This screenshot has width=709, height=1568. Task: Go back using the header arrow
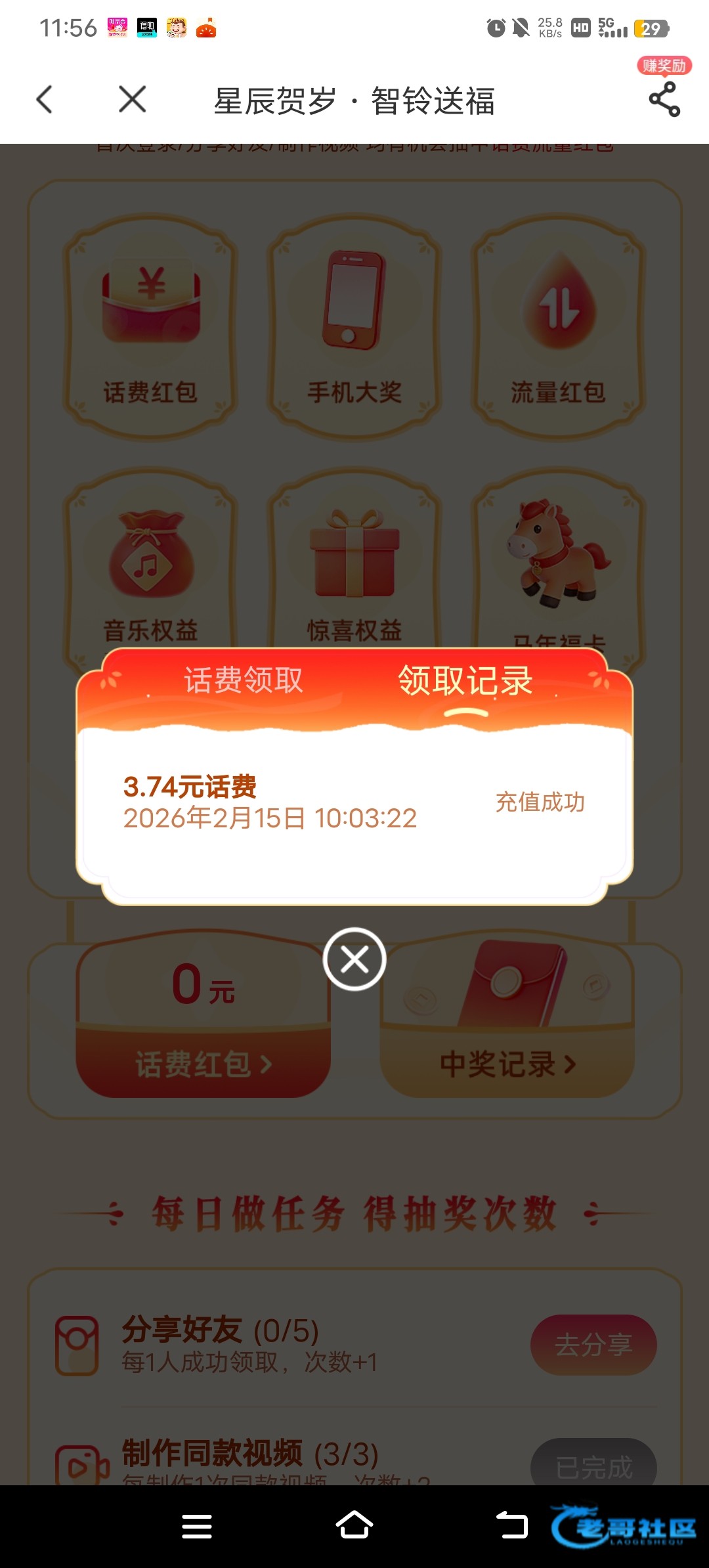click(45, 100)
